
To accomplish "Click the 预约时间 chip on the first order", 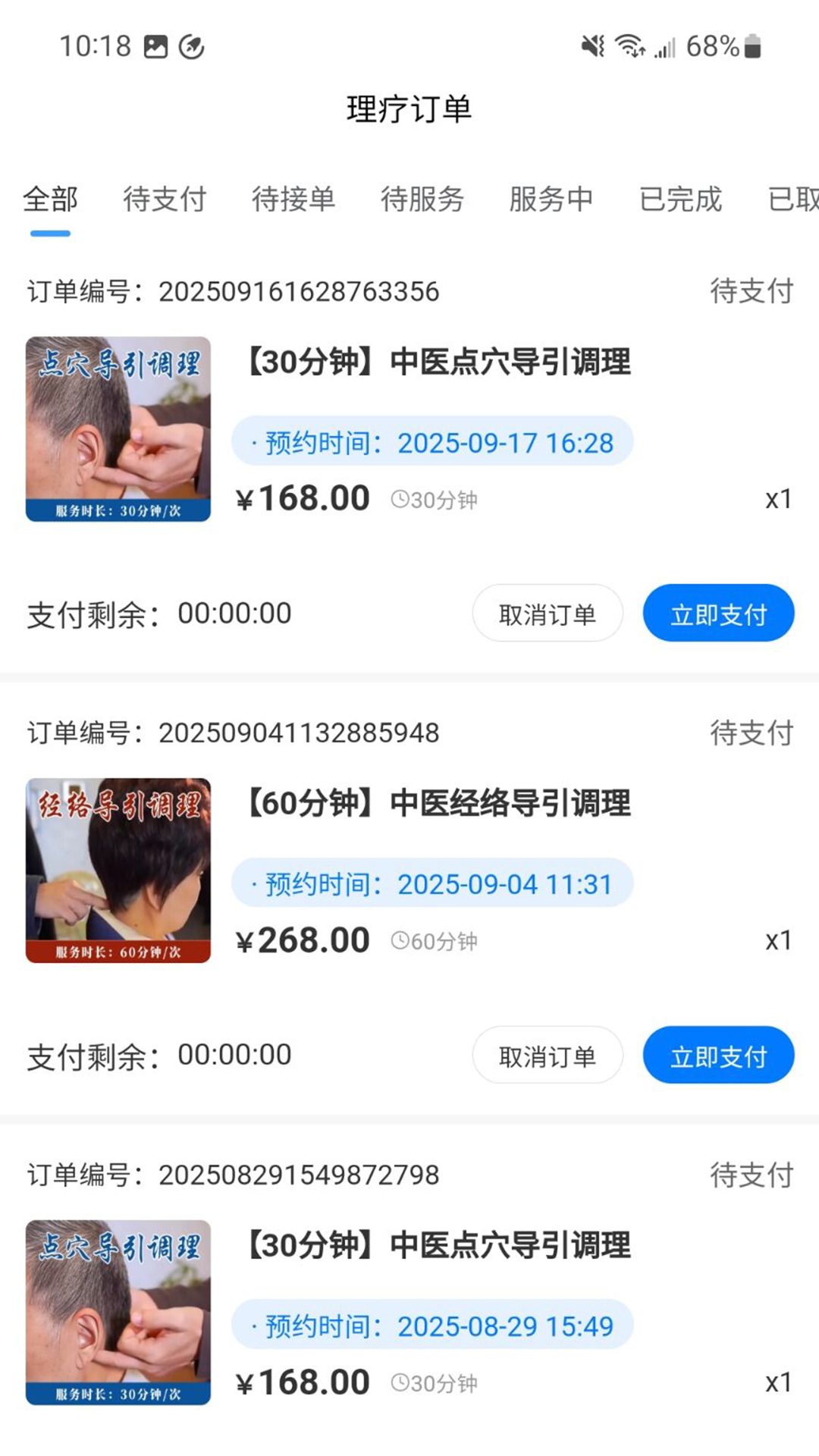I will 434,441.
